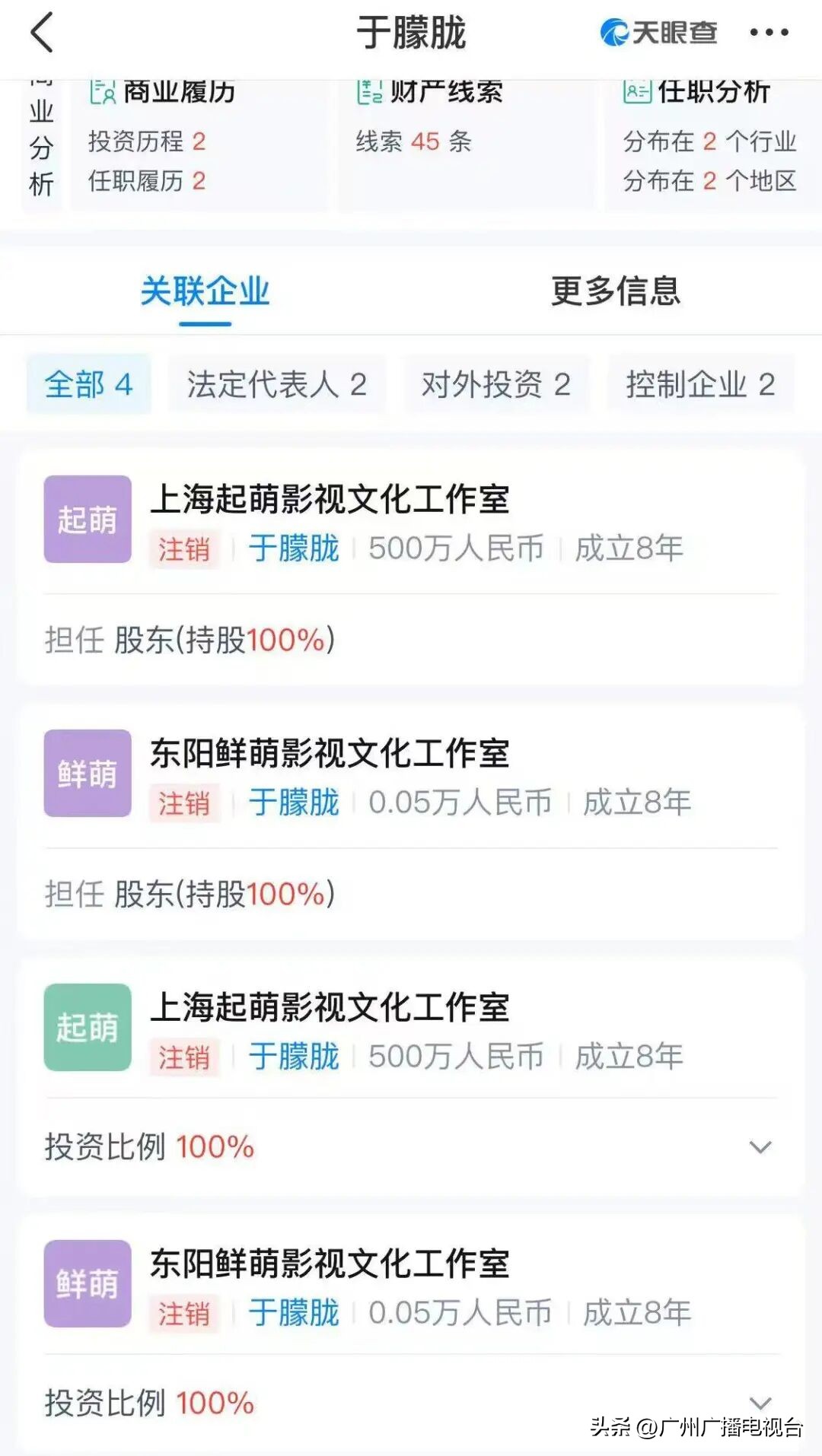Filter by 对外投资 2
Viewport: 822px width, 1456px height.
click(496, 385)
